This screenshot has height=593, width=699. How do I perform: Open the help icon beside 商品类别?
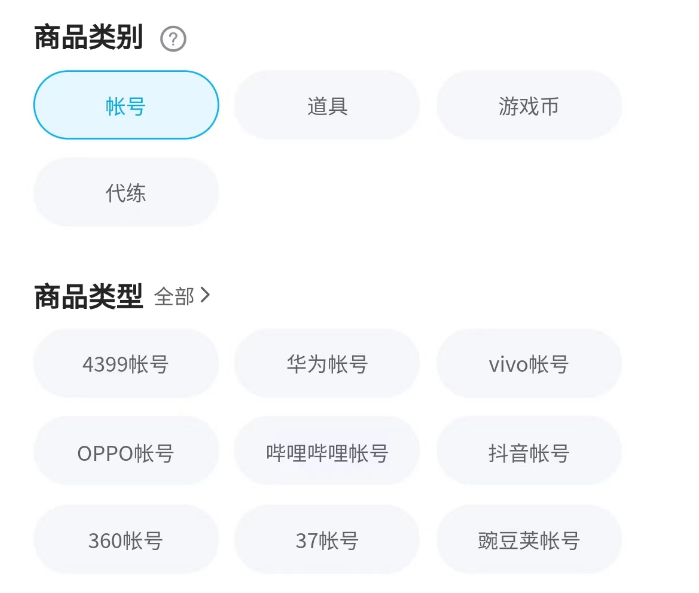(x=173, y=39)
